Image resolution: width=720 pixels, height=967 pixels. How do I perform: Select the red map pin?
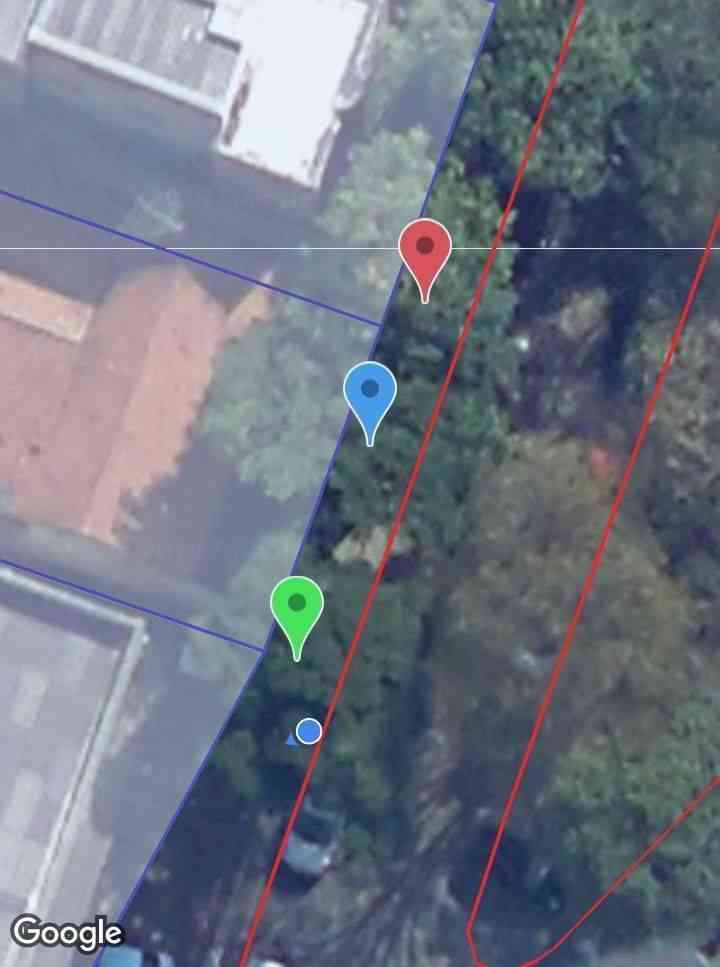tap(425, 249)
